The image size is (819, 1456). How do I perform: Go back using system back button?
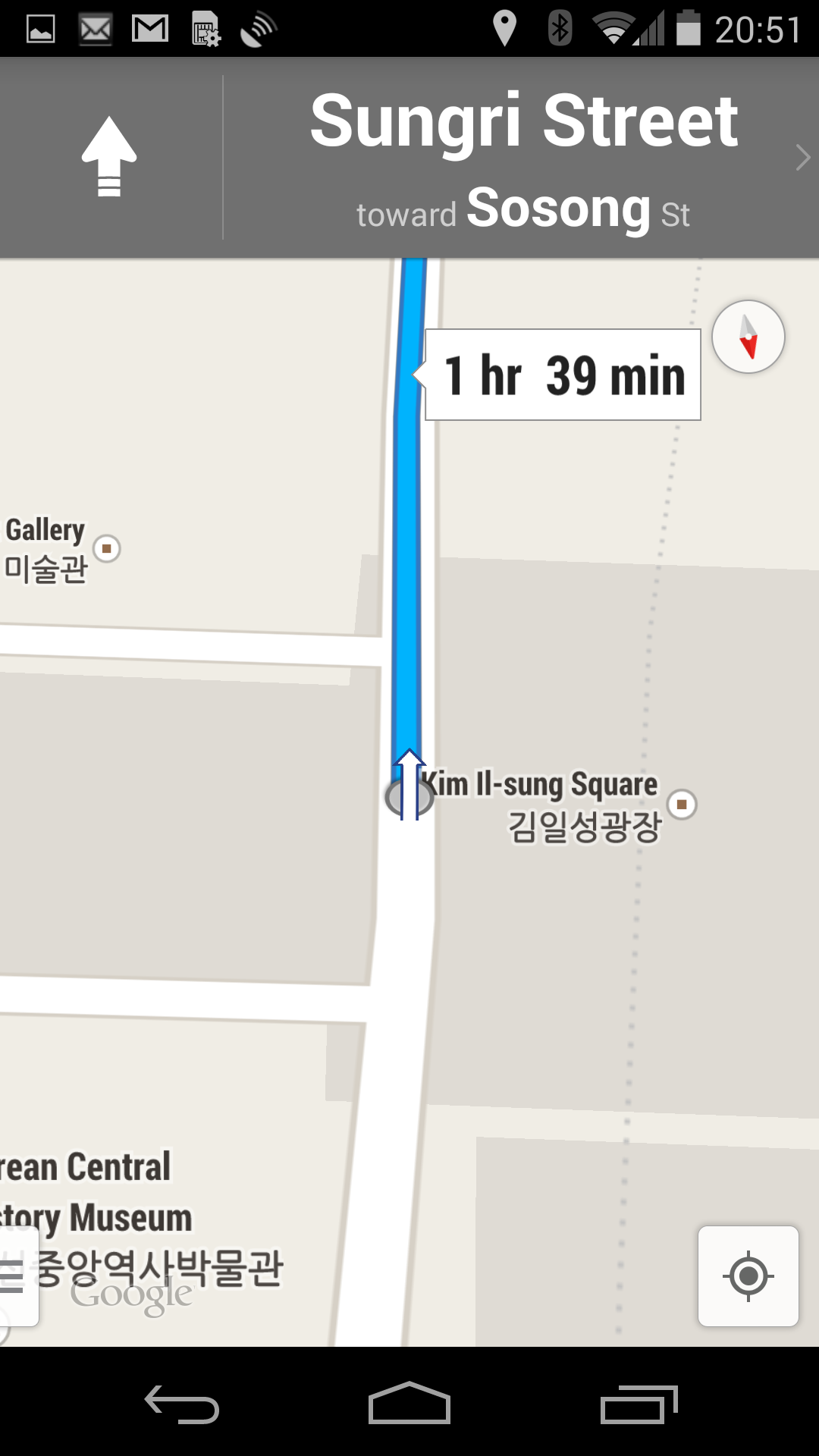pyautogui.click(x=182, y=1404)
